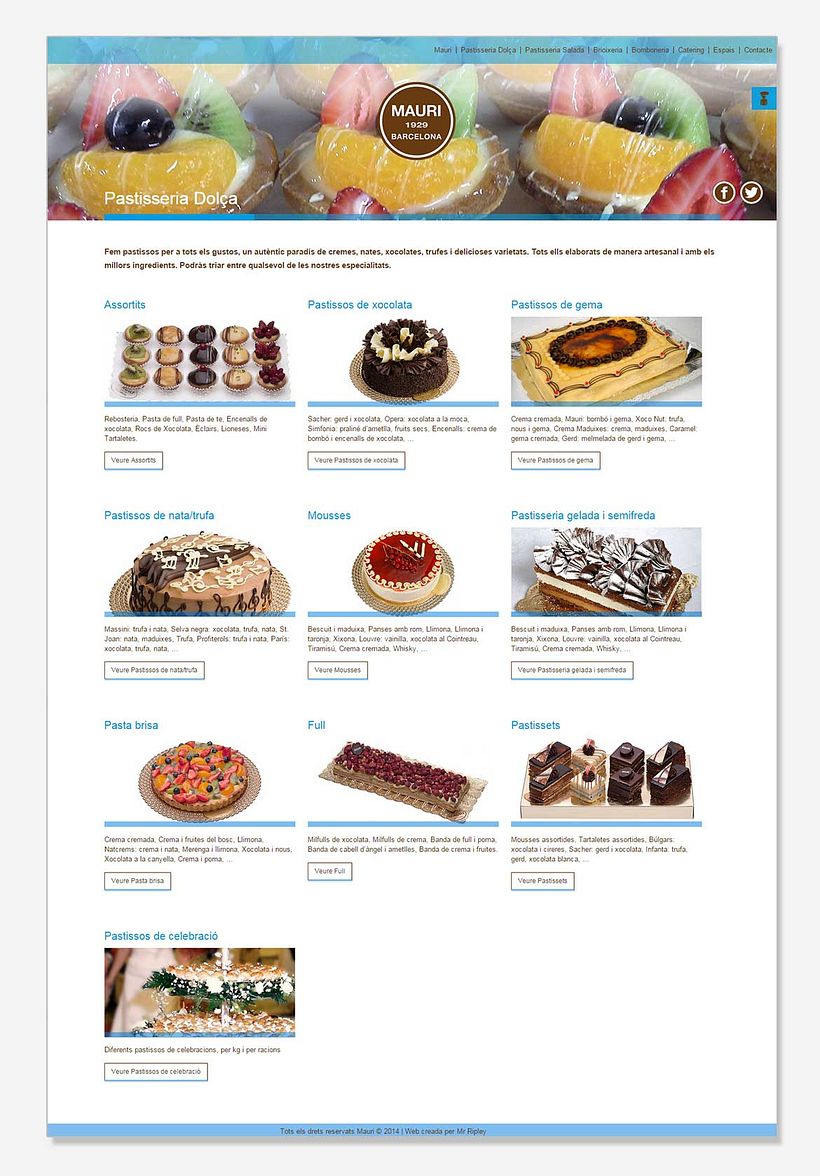Tap the Veure Pasta brisa button
Image resolution: width=820 pixels, height=1176 pixels.
click(x=137, y=881)
